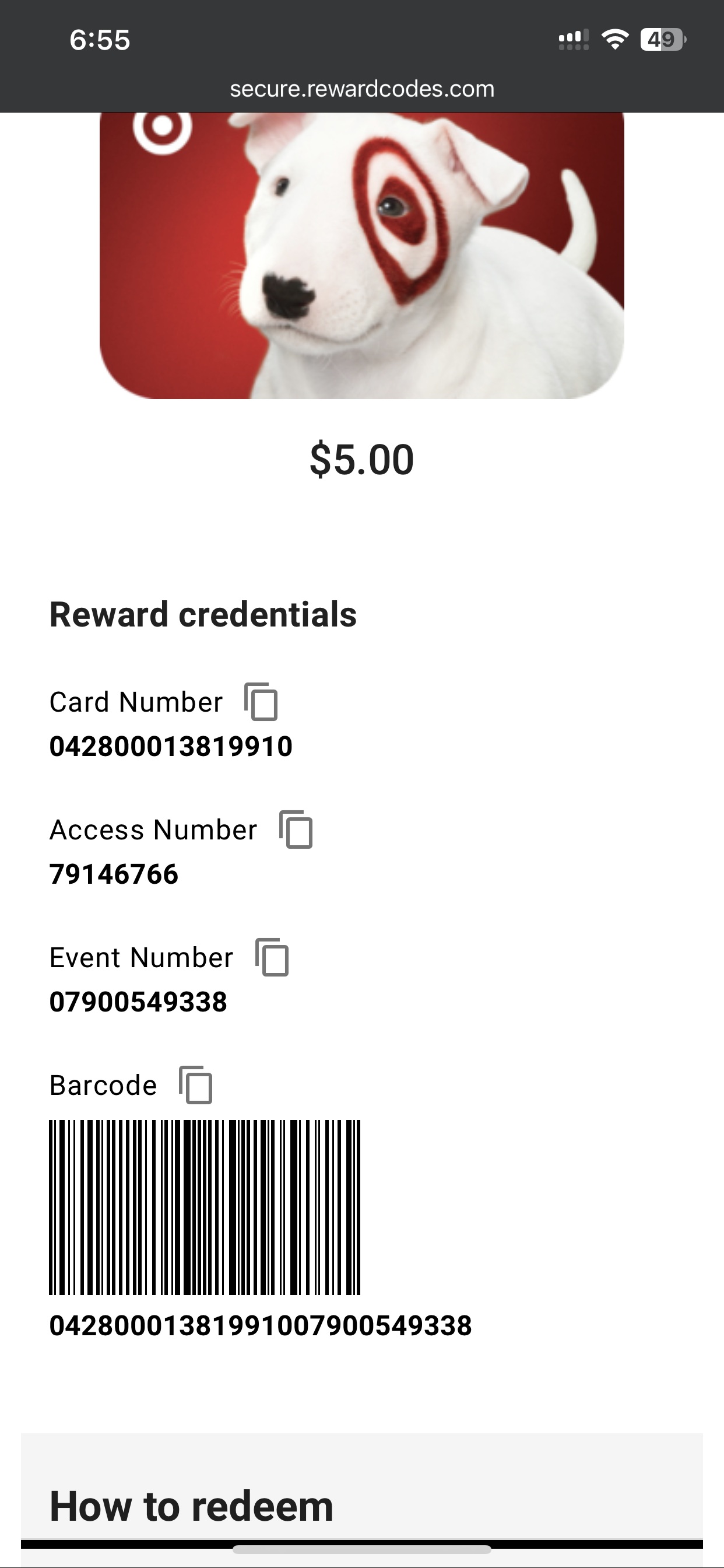
Task: Copy the Card Number
Action: pos(261,702)
